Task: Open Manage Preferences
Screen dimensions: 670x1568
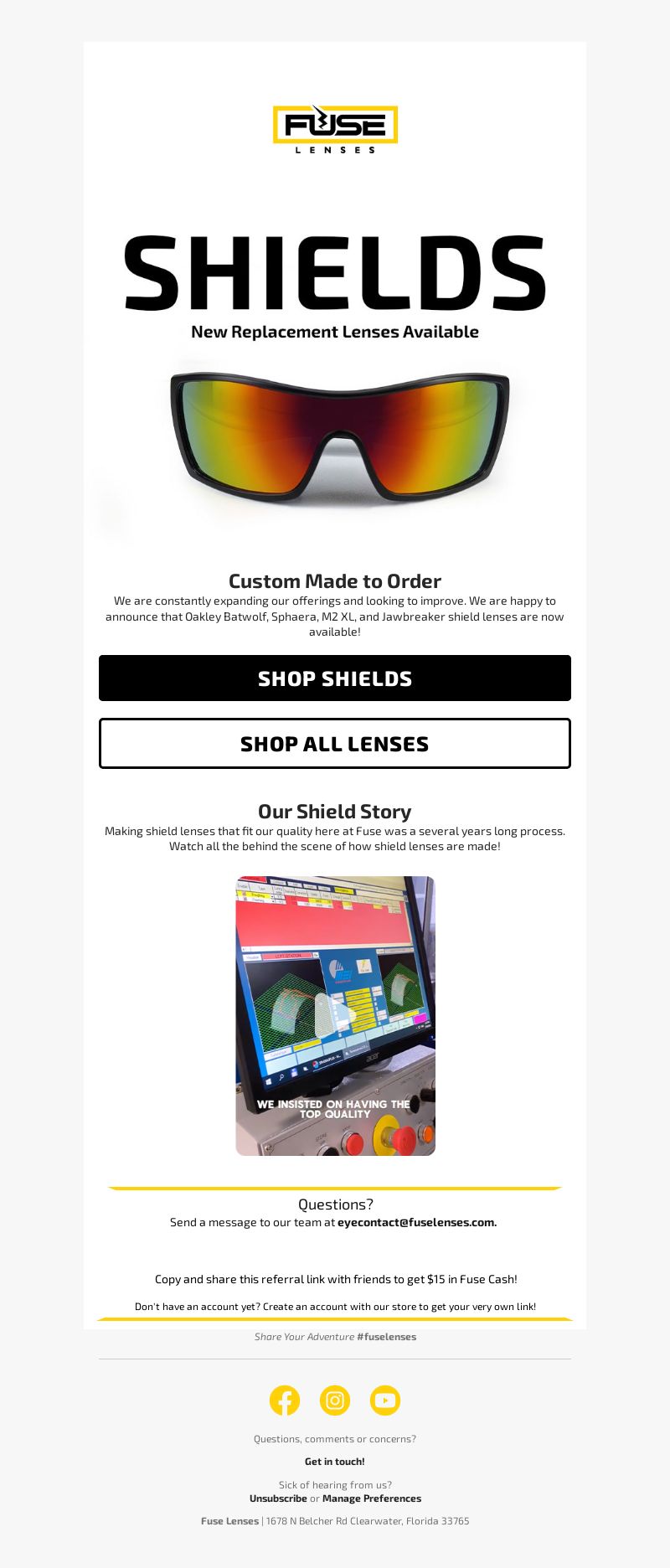Action: click(x=372, y=1498)
